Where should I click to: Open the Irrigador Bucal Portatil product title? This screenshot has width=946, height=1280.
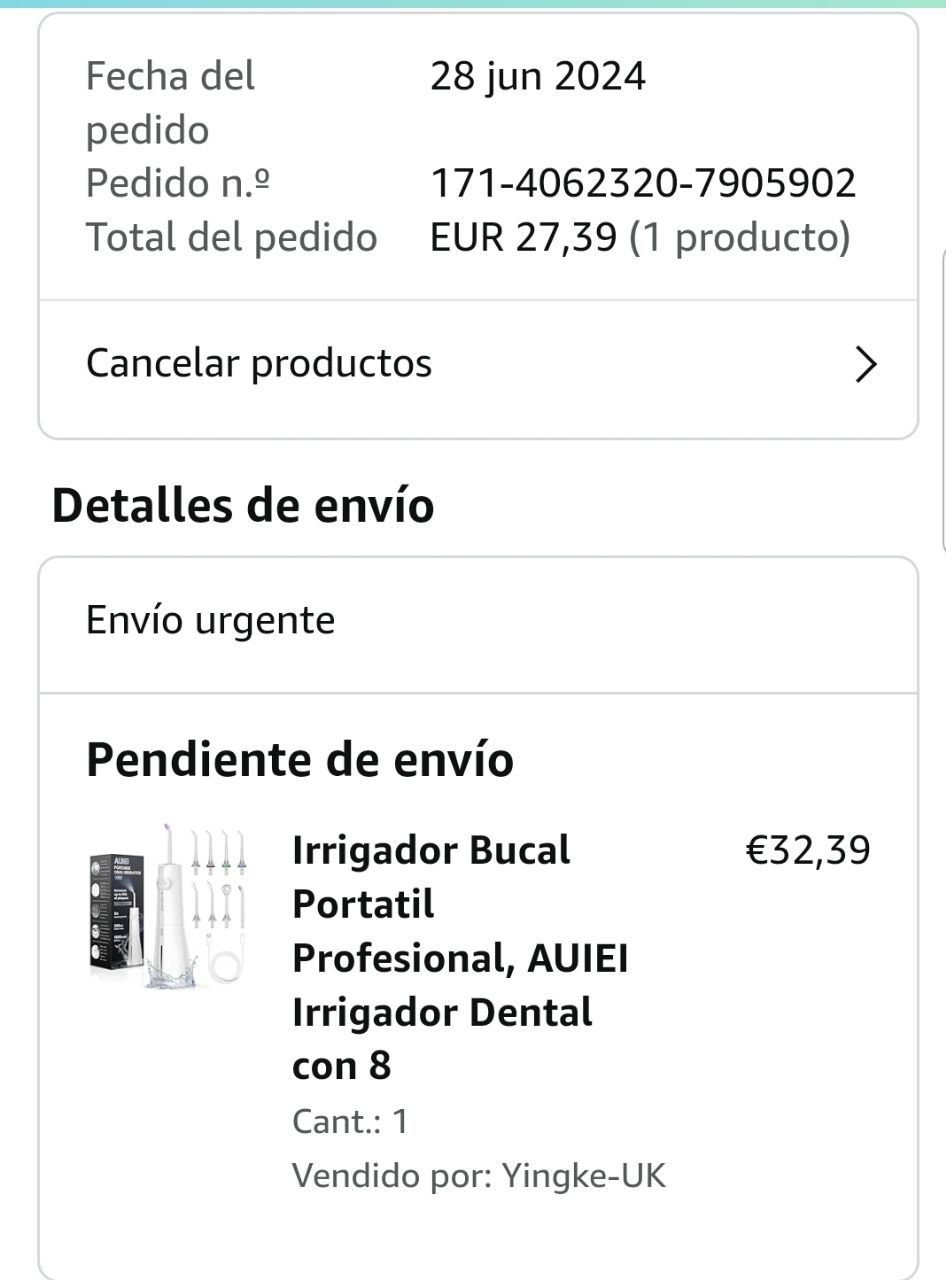pyautogui.click(x=460, y=957)
